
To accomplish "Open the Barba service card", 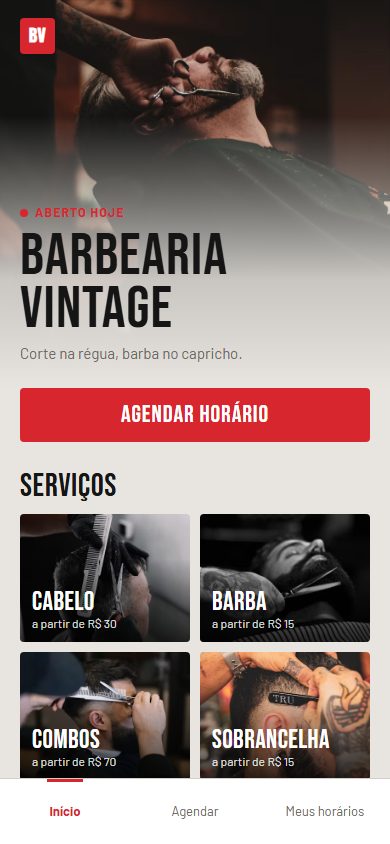I will [285, 578].
